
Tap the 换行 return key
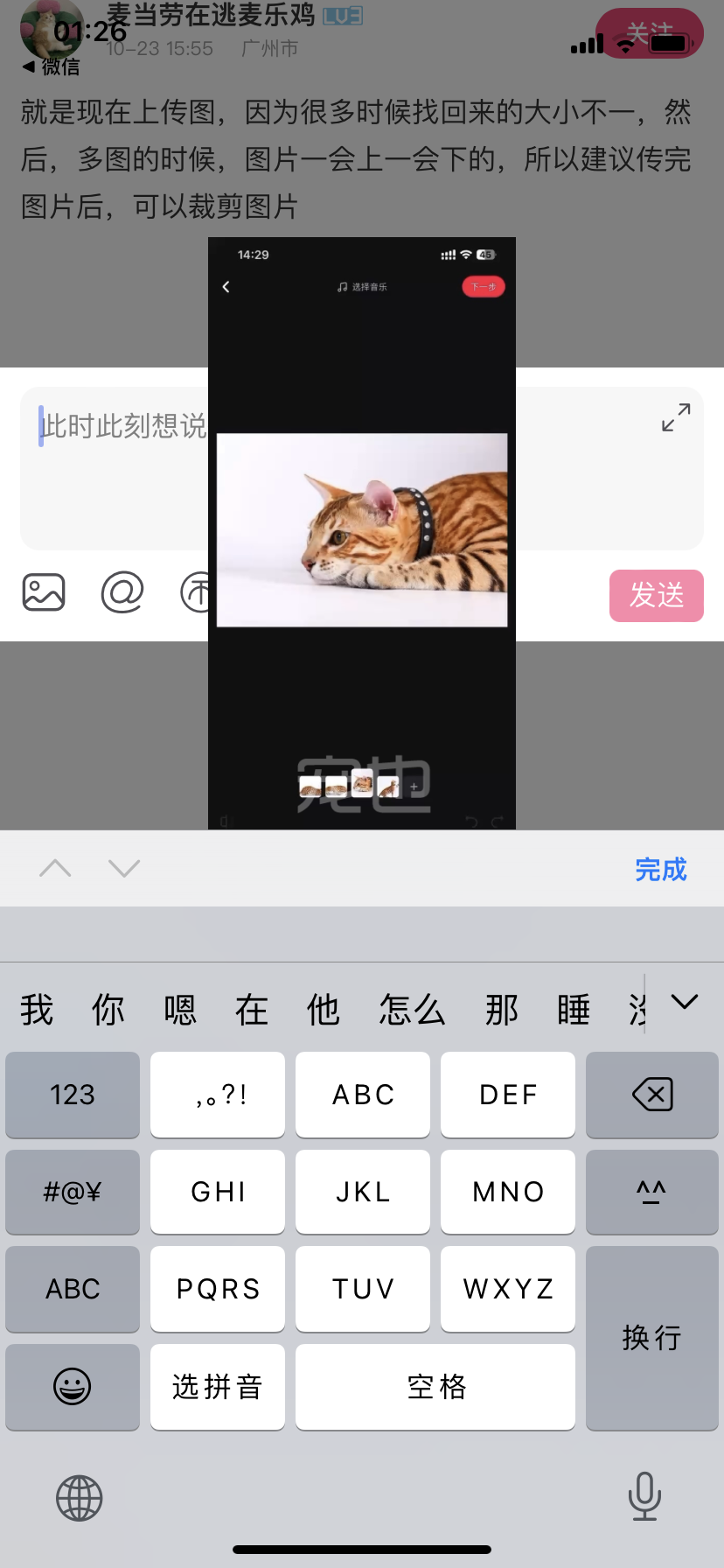(652, 1337)
